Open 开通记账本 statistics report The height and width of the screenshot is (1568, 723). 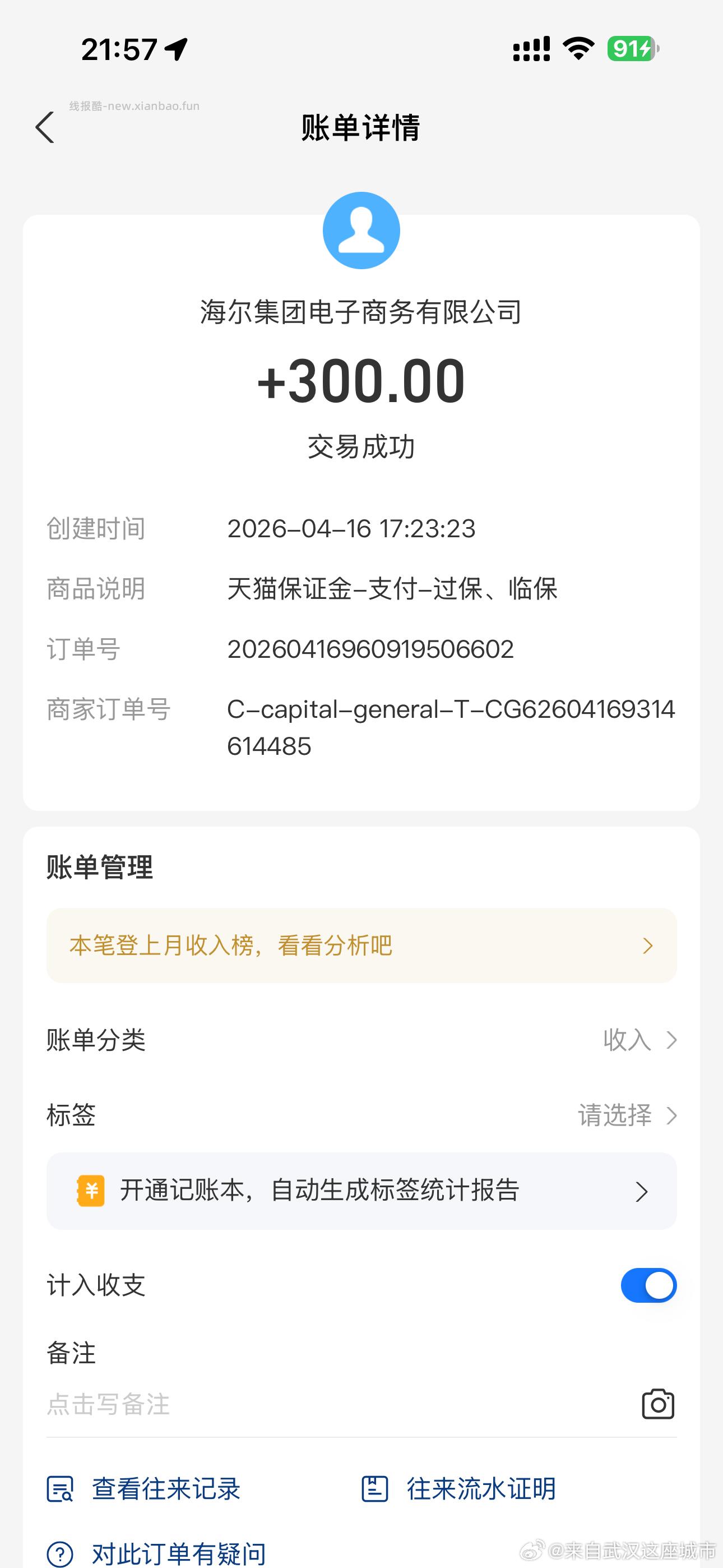click(x=361, y=1191)
